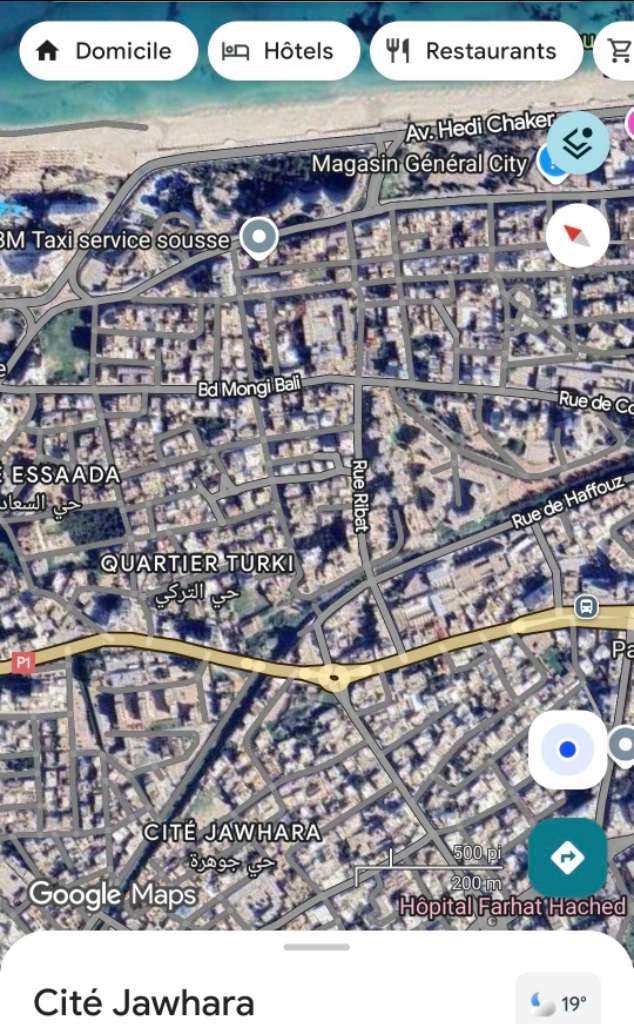634x1024 pixels.
Task: Open Magasin Général City place marker
Action: (x=549, y=161)
